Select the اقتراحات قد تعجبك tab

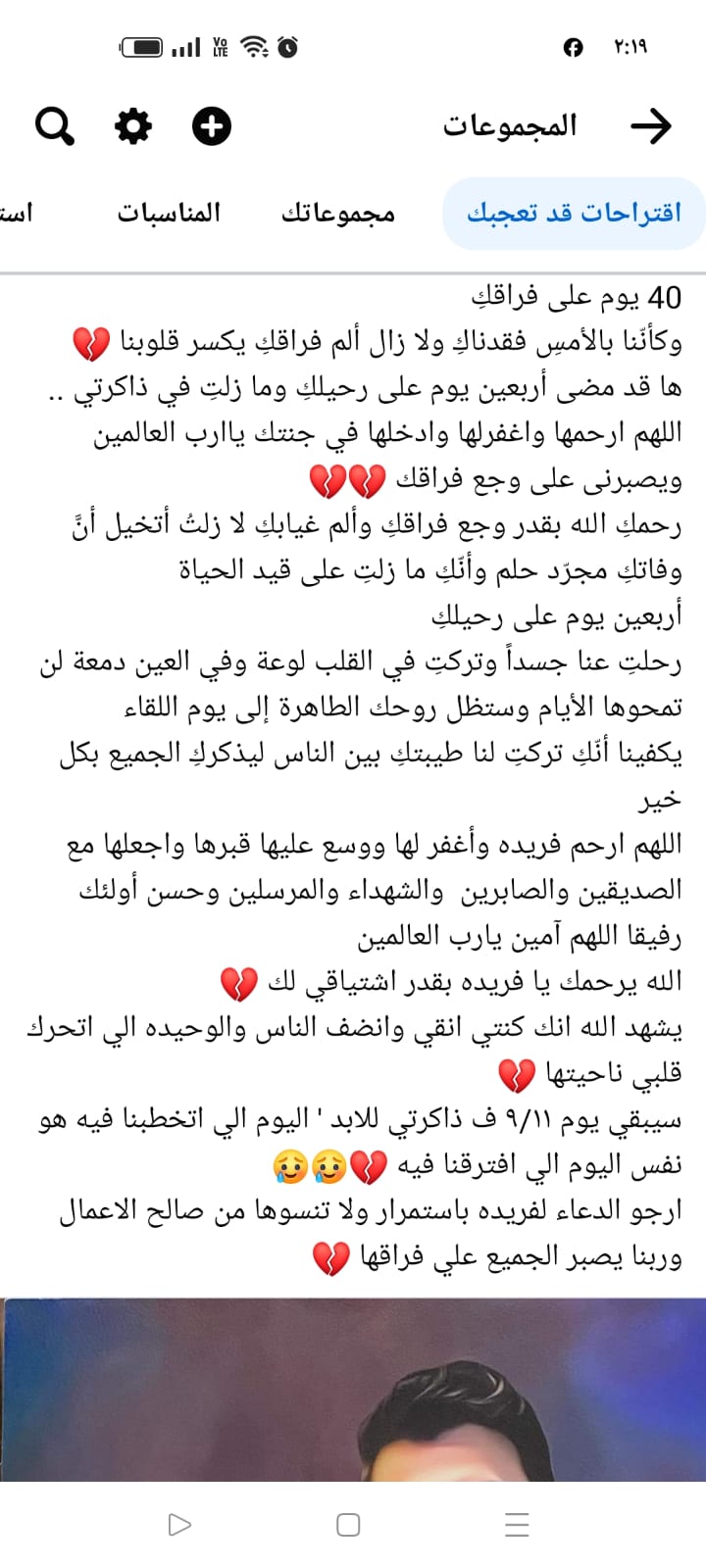(x=574, y=213)
